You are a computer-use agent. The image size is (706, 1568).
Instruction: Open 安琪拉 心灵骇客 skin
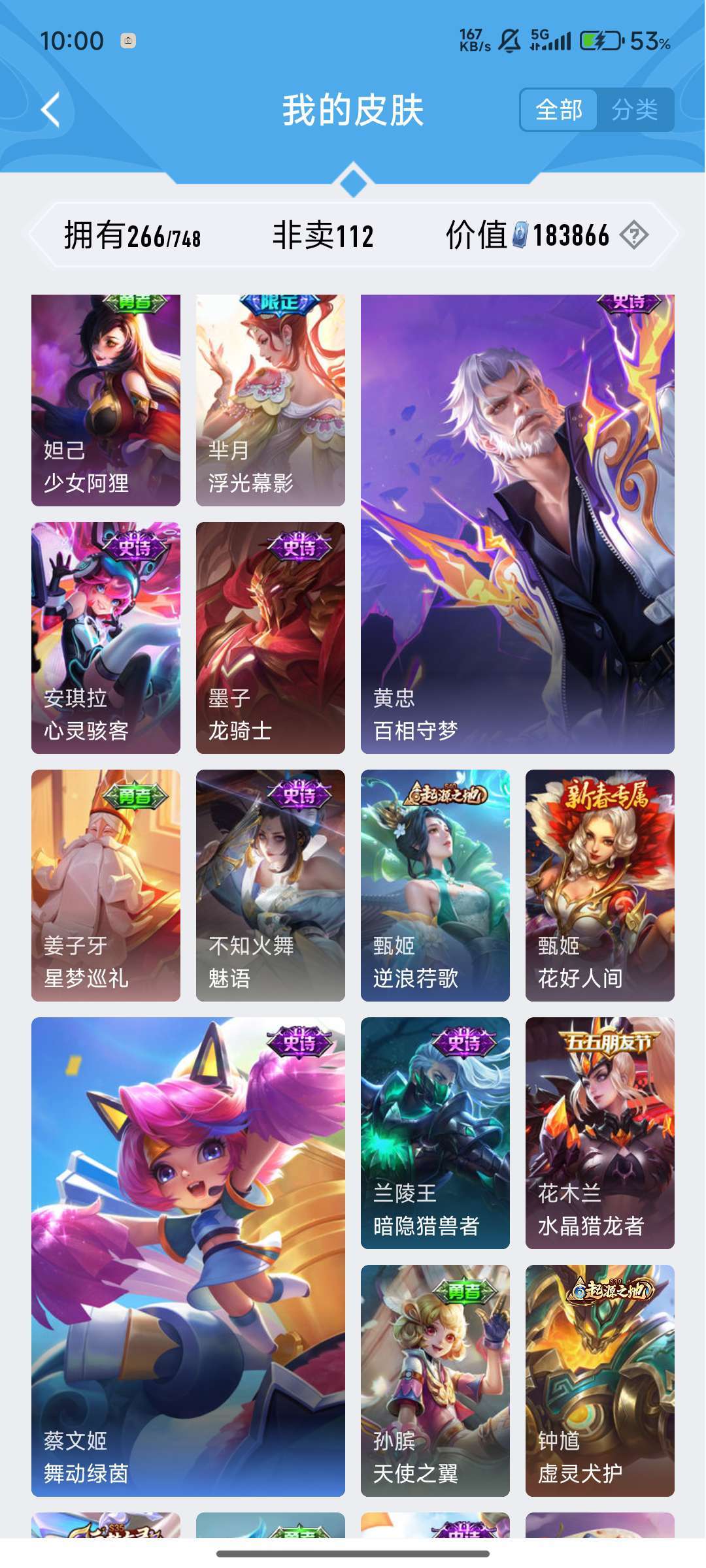[x=106, y=638]
